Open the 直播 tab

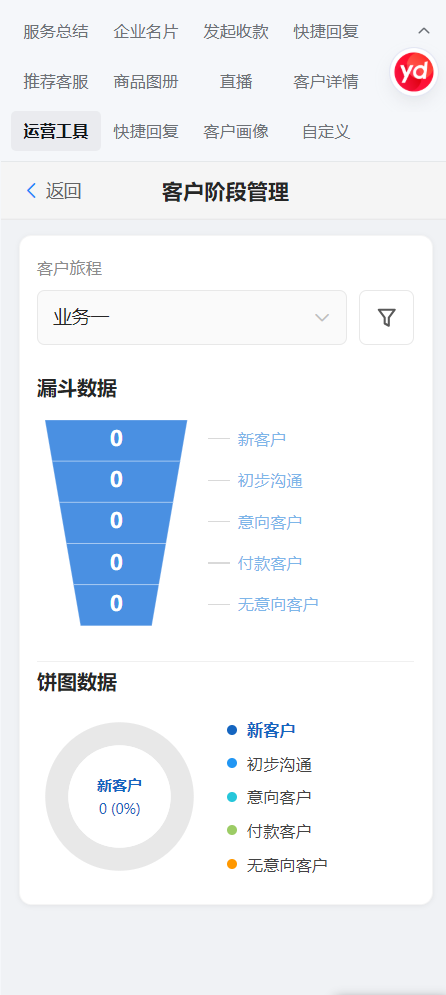click(236, 81)
